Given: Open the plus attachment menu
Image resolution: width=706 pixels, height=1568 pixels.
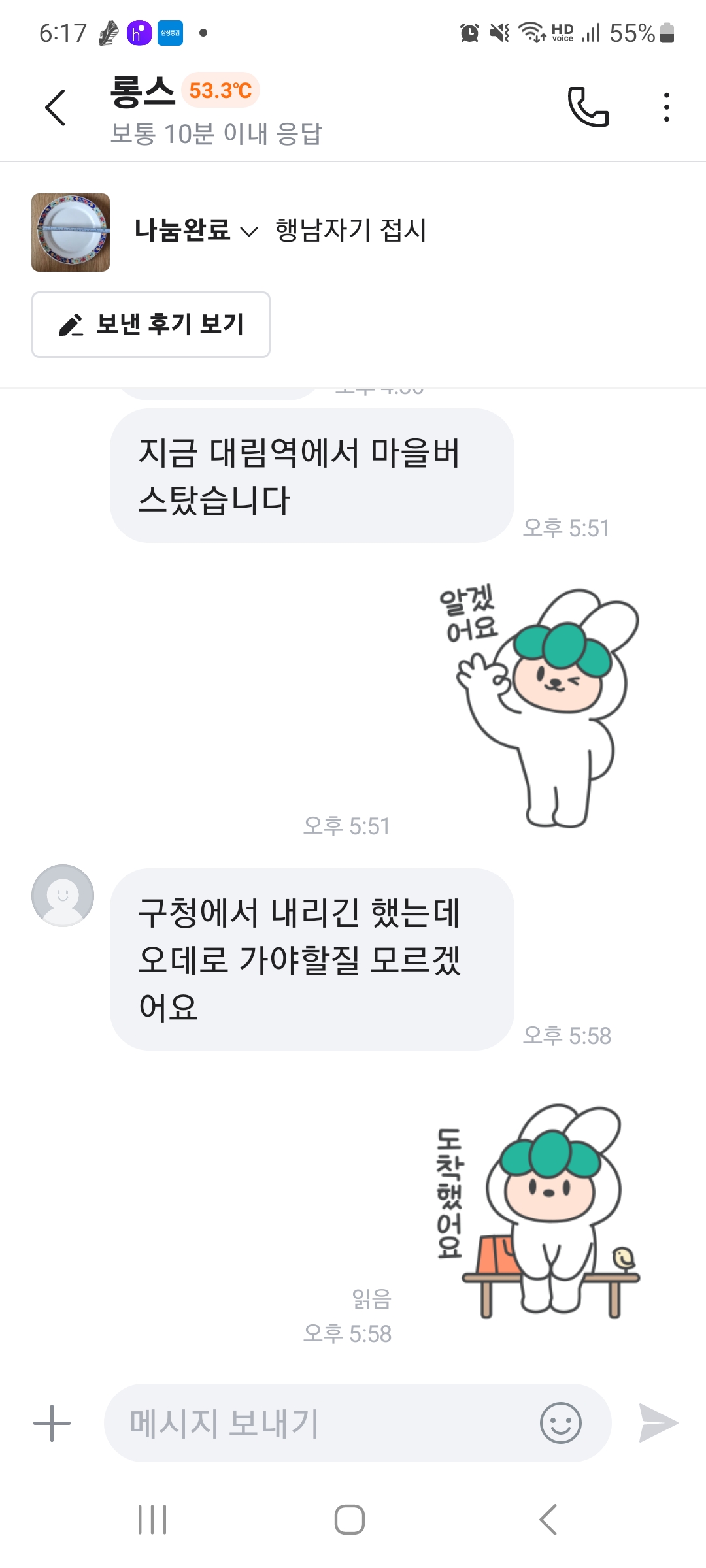Looking at the screenshot, I should (x=52, y=1423).
